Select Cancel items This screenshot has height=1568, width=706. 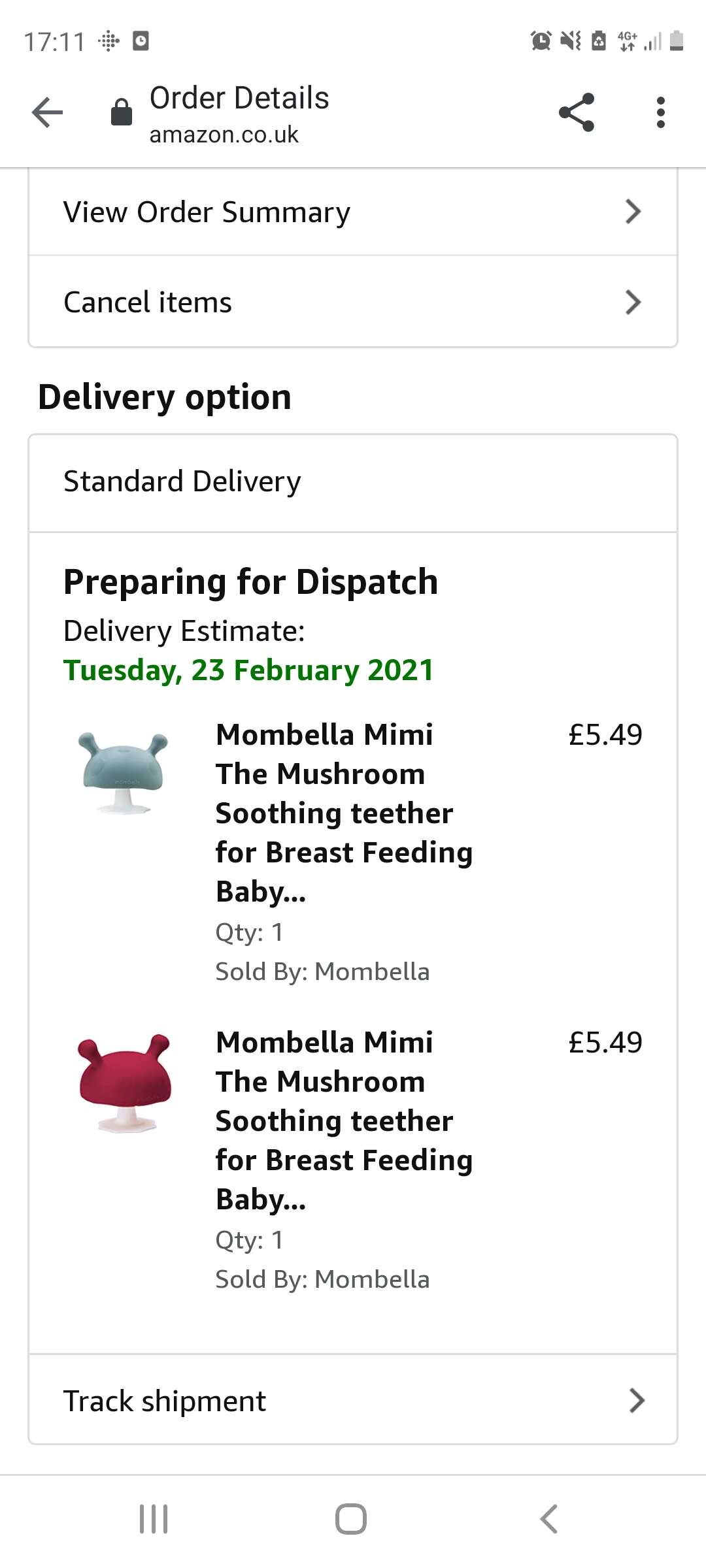click(x=353, y=302)
